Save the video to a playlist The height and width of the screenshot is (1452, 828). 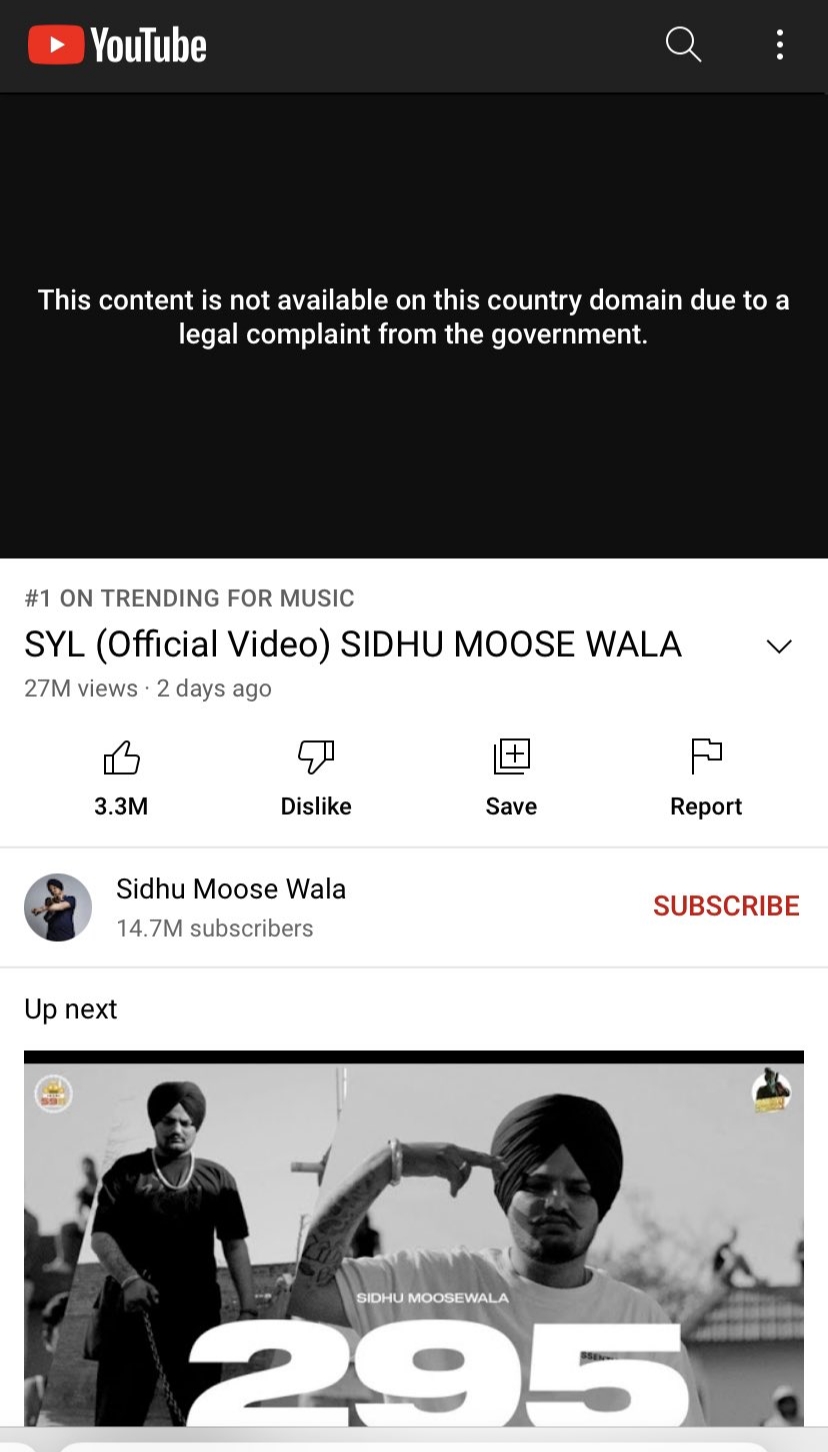click(511, 777)
